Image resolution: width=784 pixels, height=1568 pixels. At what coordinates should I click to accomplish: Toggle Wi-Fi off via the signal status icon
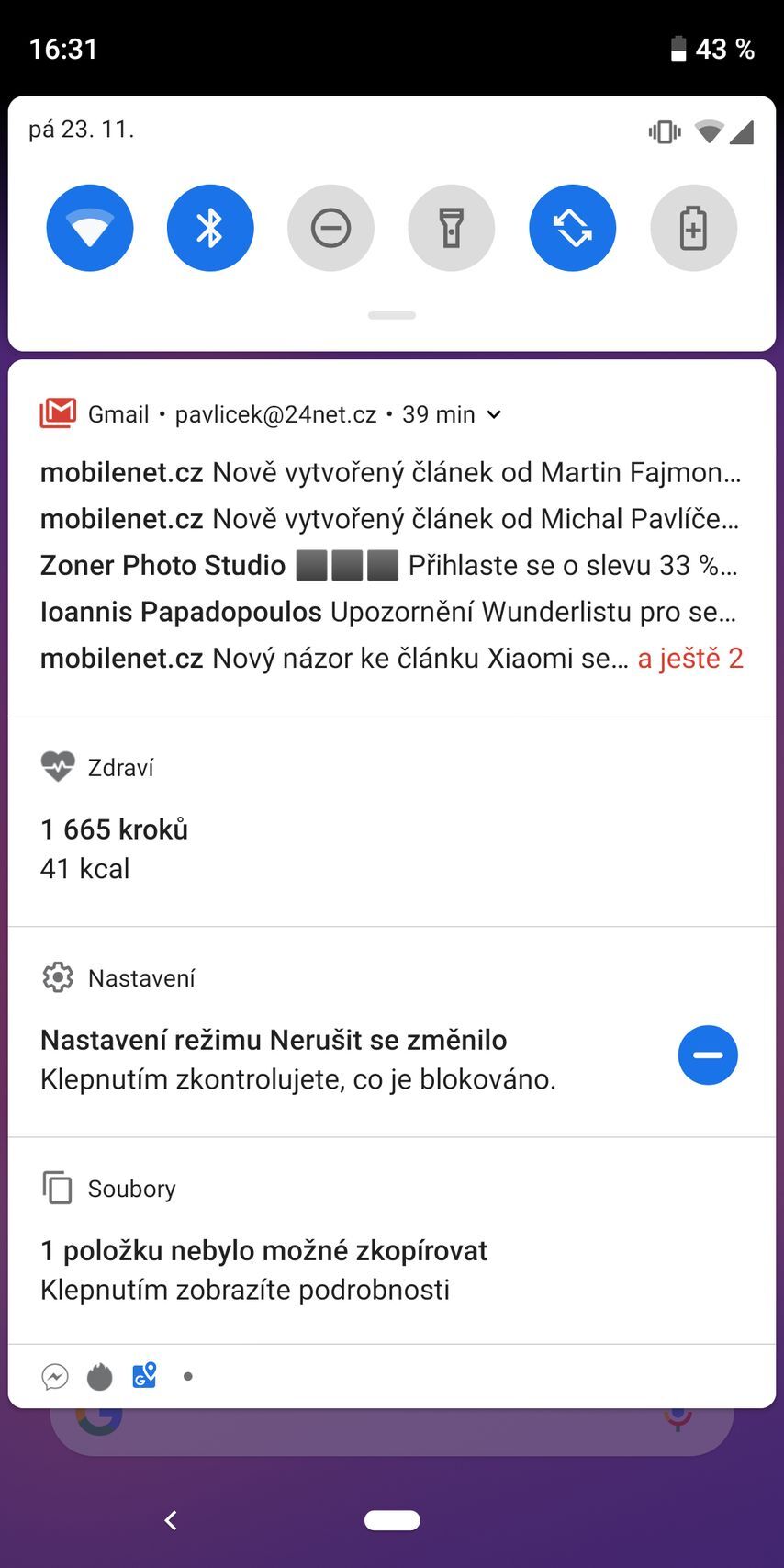point(708,130)
